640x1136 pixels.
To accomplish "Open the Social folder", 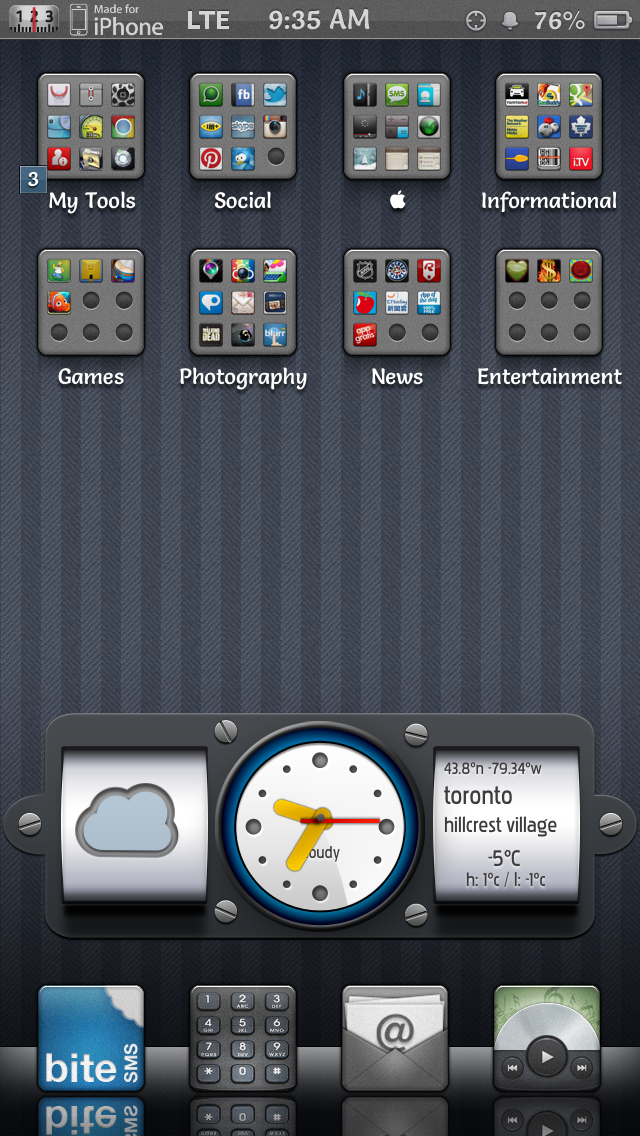I will (243, 126).
